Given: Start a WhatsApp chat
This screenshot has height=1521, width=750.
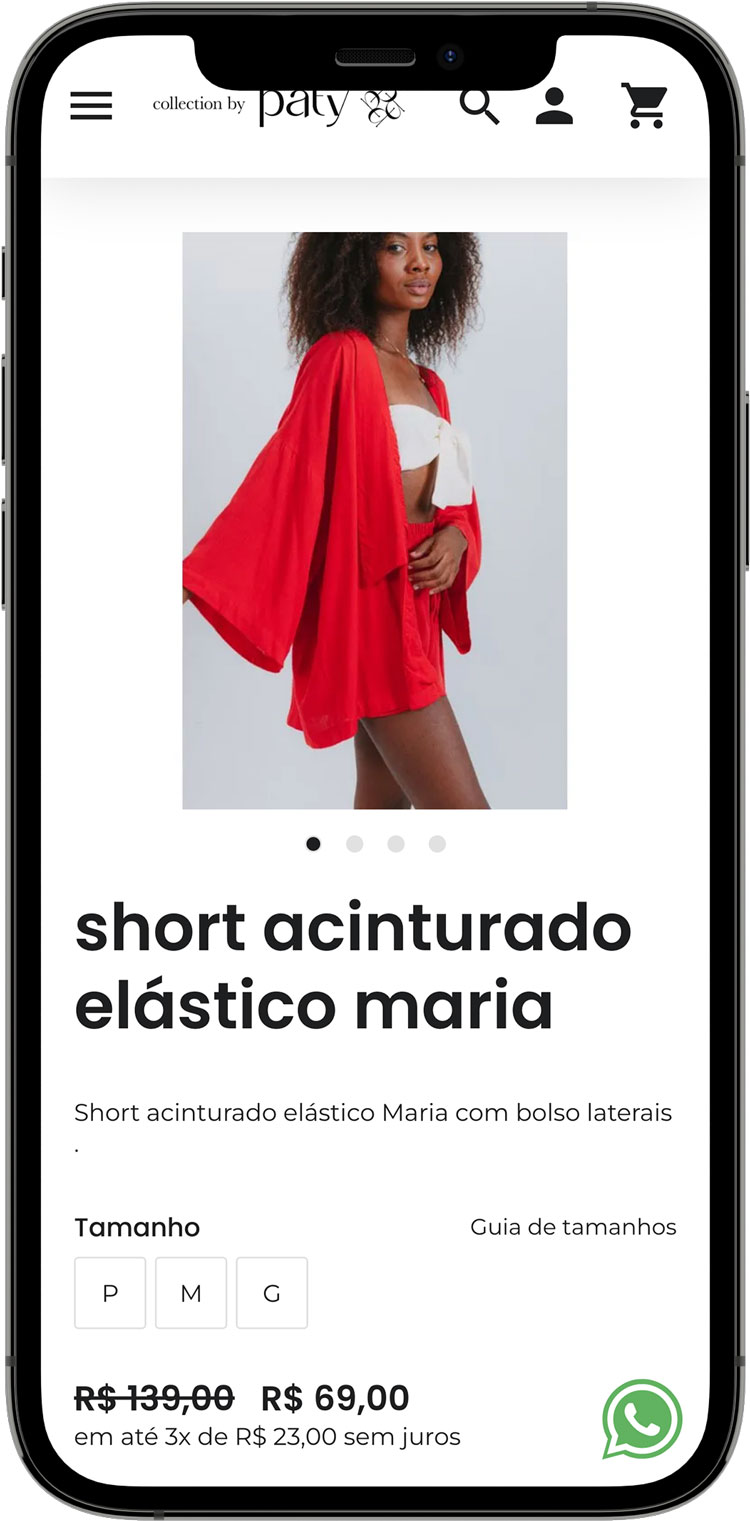Looking at the screenshot, I should point(642,1418).
